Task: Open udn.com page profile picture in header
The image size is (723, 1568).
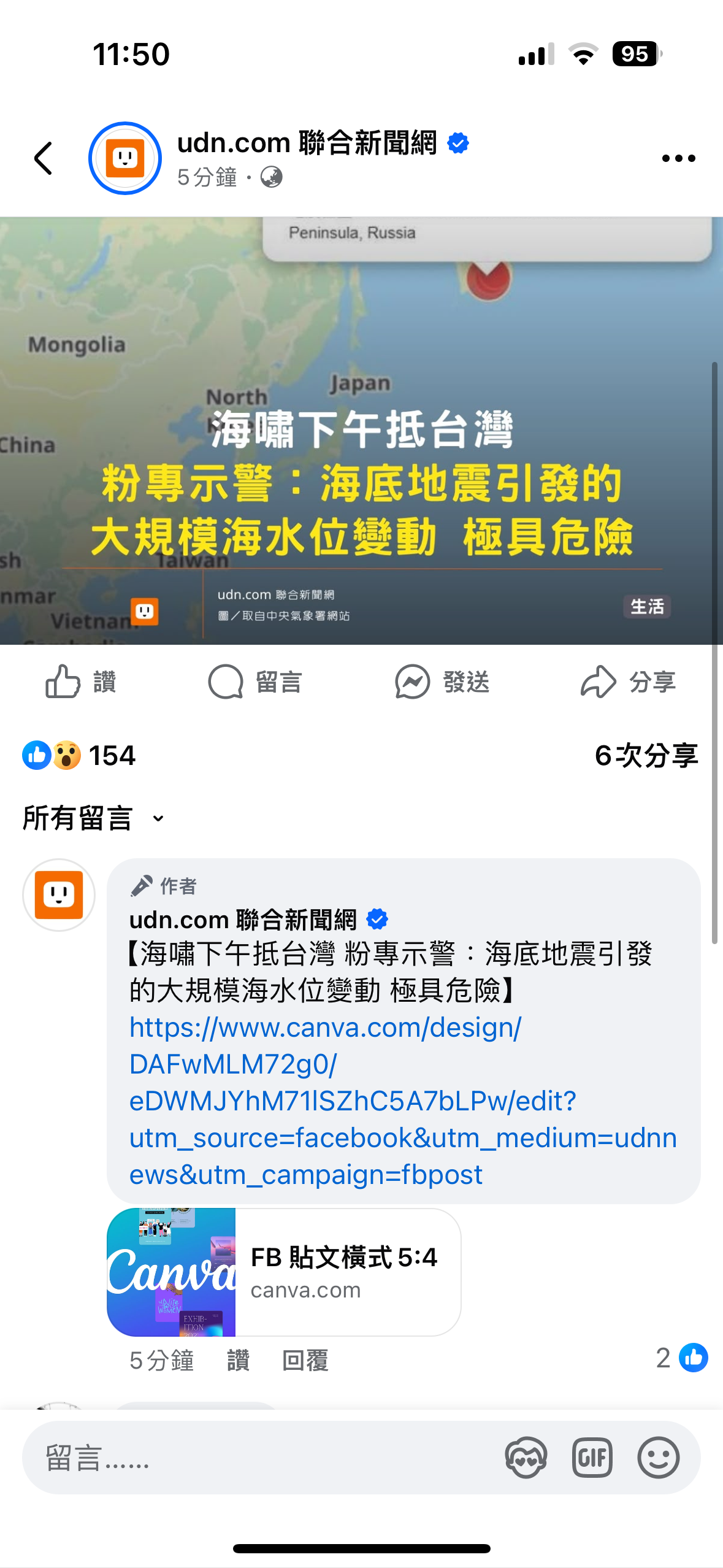Action: [x=125, y=158]
